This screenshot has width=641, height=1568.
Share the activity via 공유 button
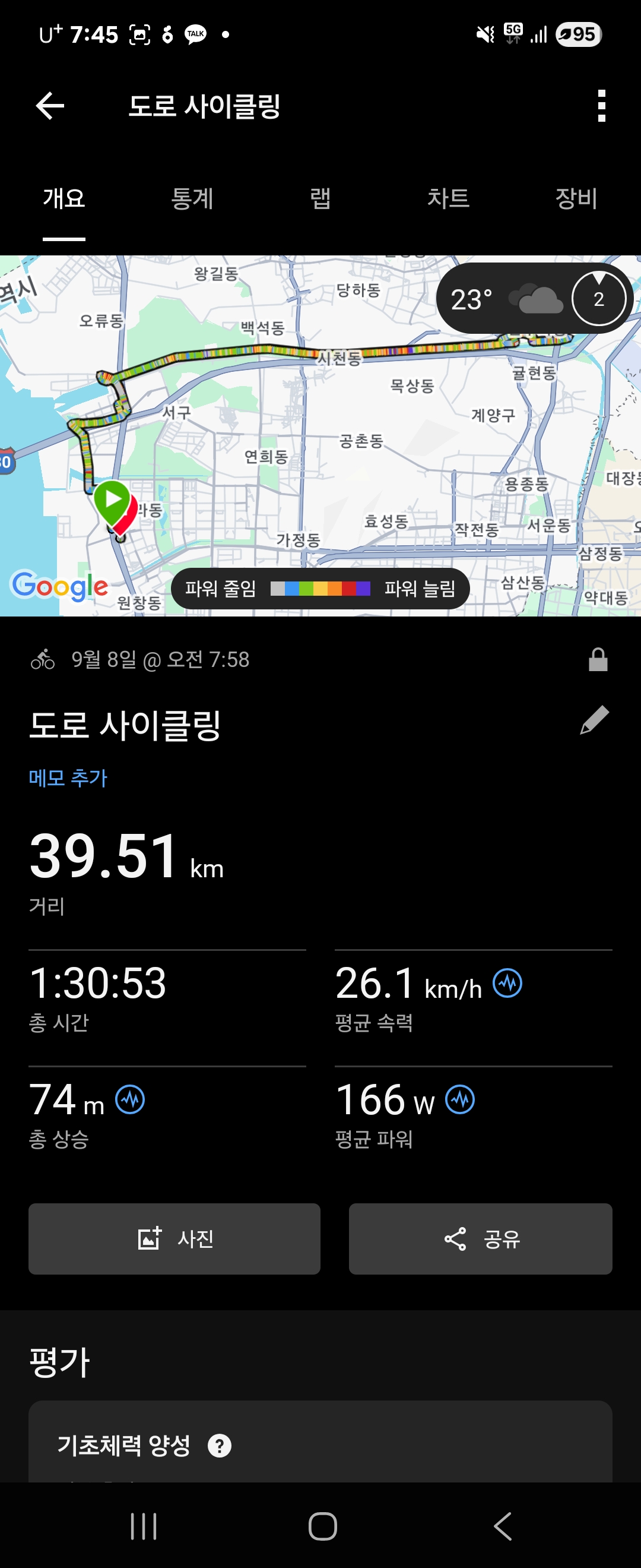pos(480,1239)
